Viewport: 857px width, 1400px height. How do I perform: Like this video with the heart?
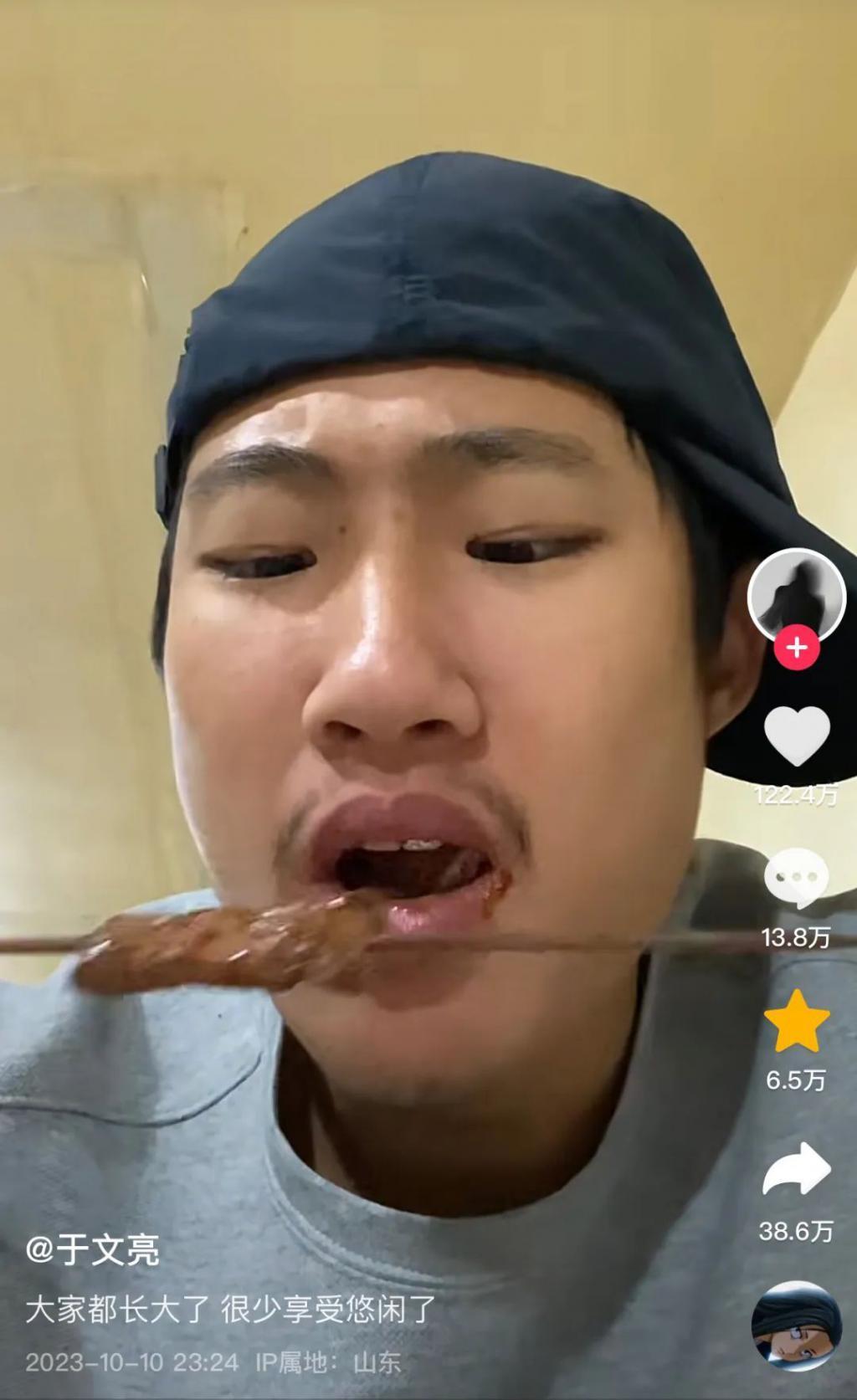797,735
